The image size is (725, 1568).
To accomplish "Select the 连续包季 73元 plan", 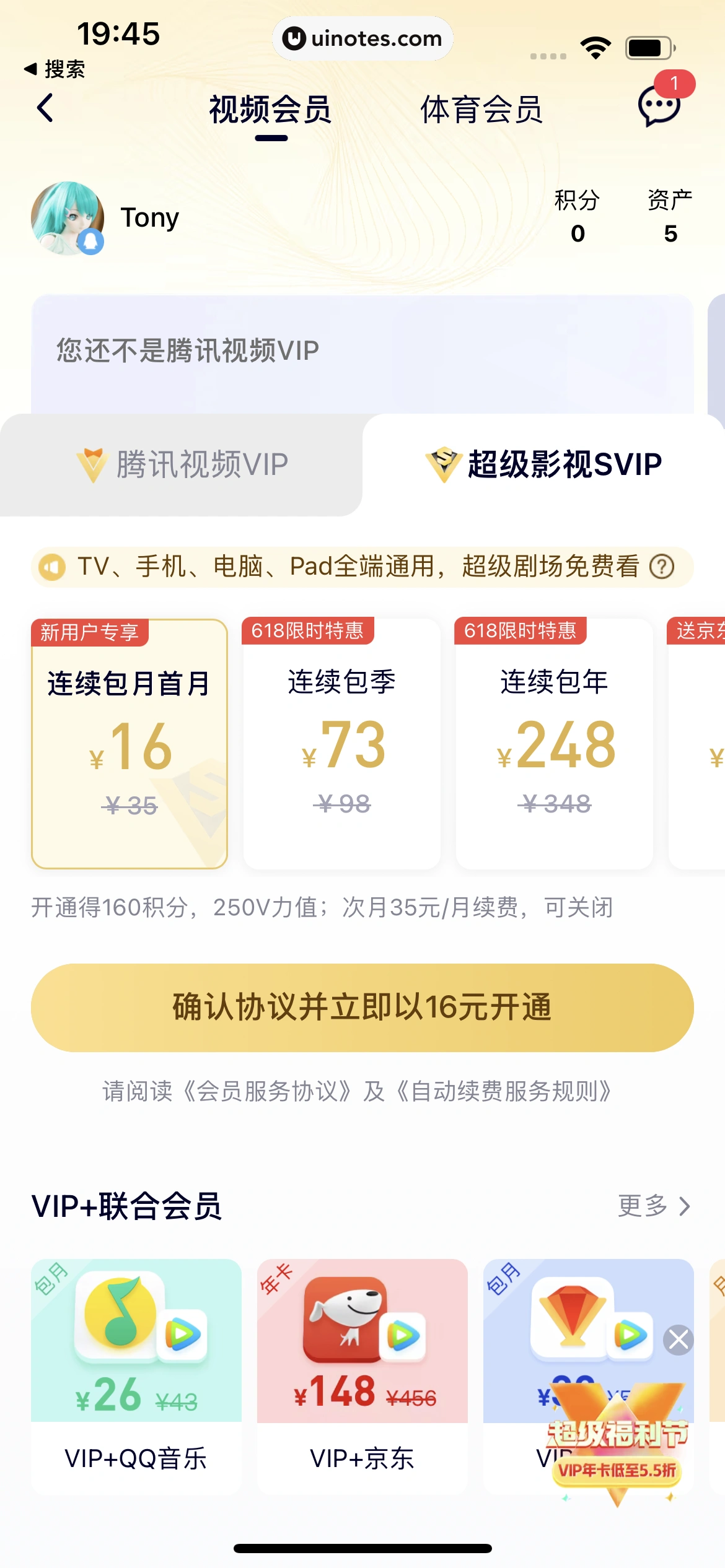I will [341, 743].
